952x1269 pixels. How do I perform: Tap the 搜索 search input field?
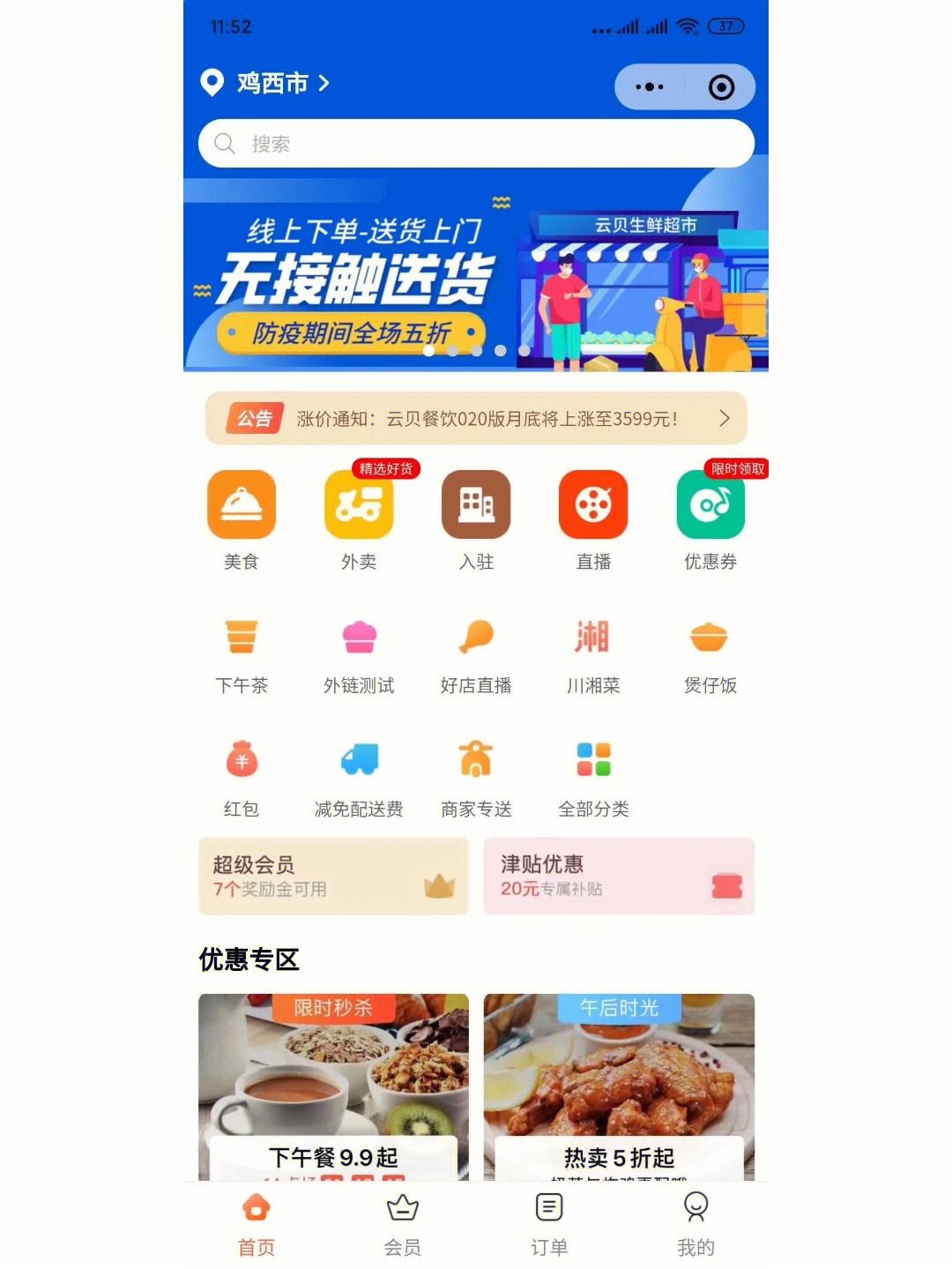click(x=474, y=142)
